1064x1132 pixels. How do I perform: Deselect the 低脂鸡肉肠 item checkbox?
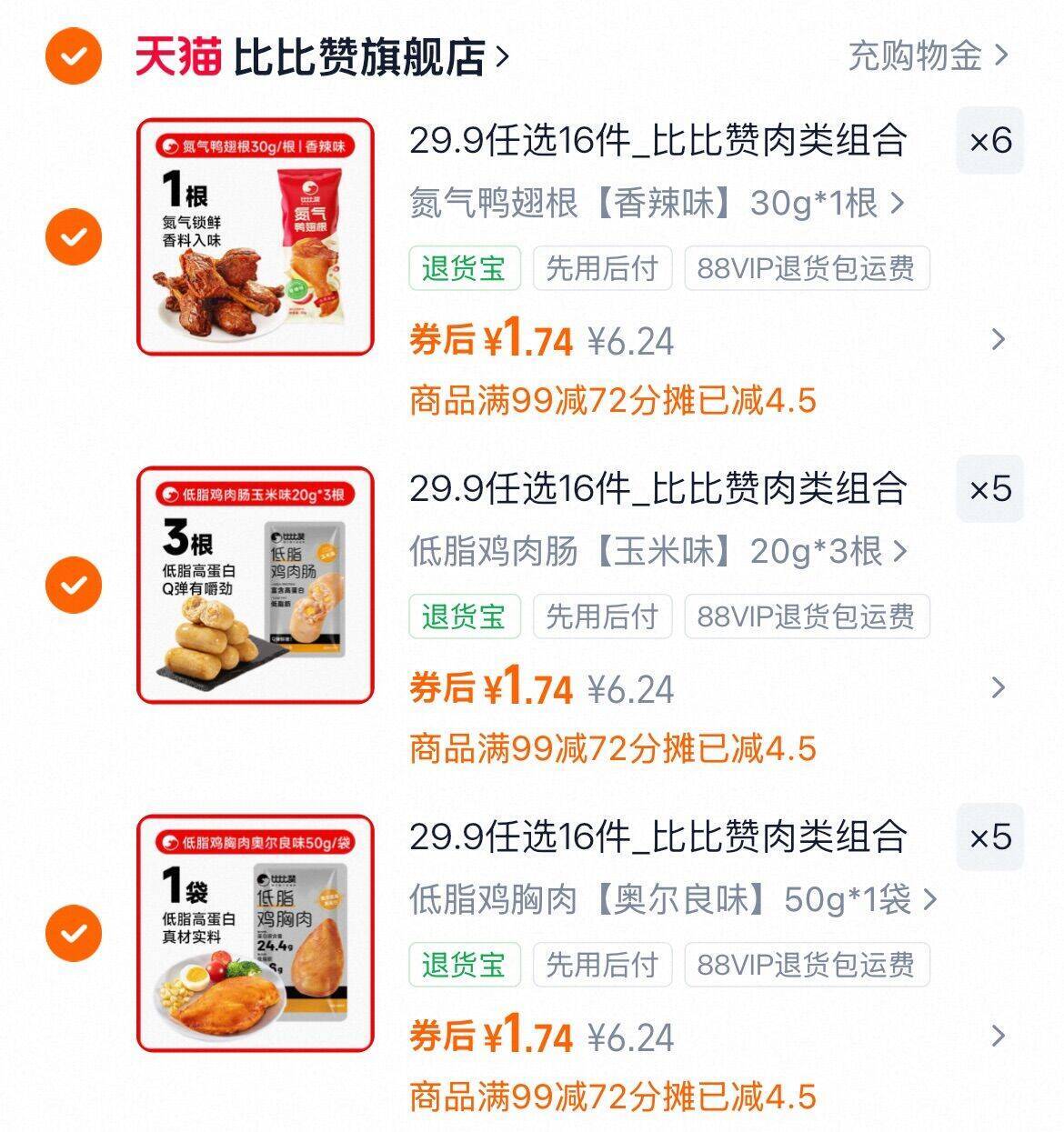74,585
